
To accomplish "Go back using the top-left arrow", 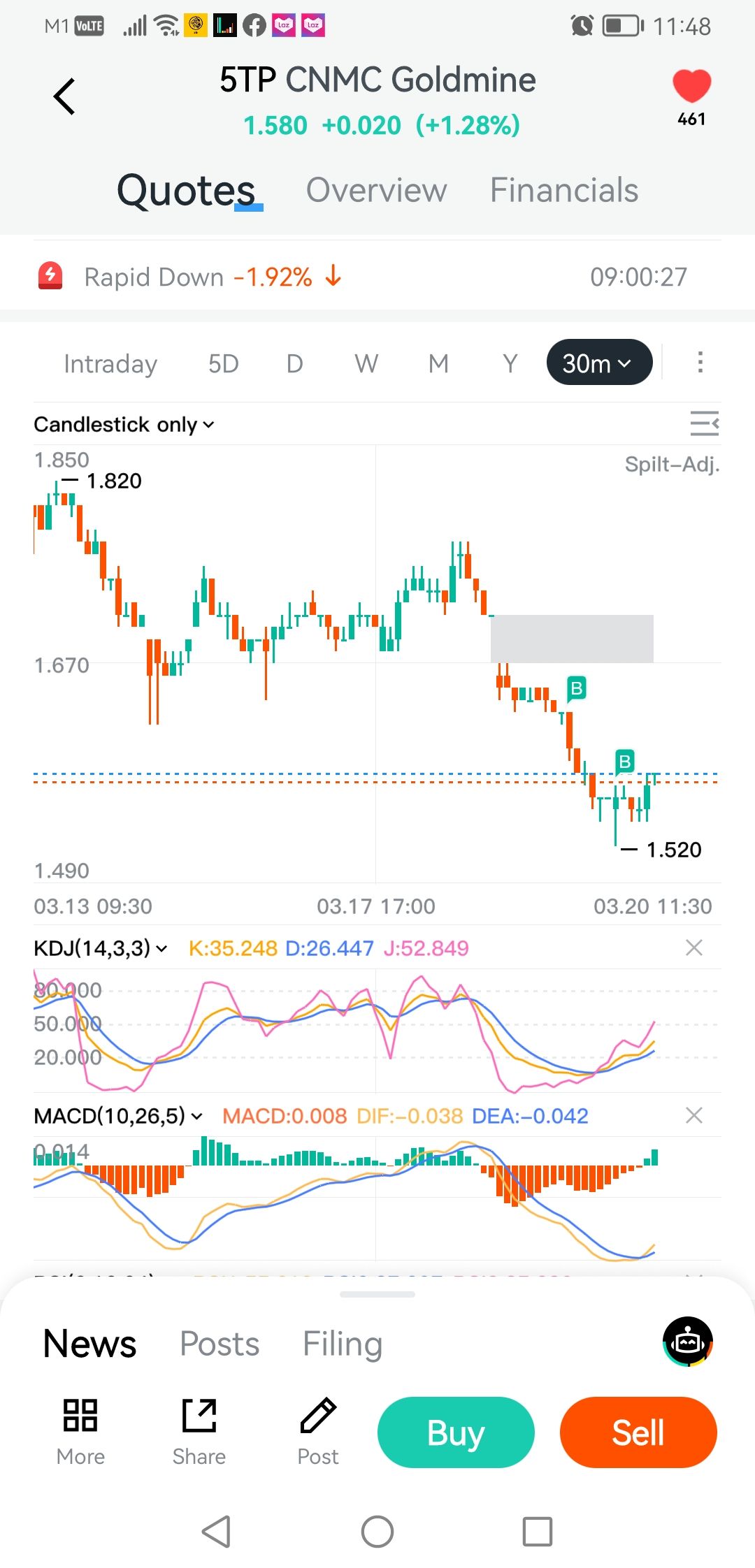I will click(x=64, y=96).
